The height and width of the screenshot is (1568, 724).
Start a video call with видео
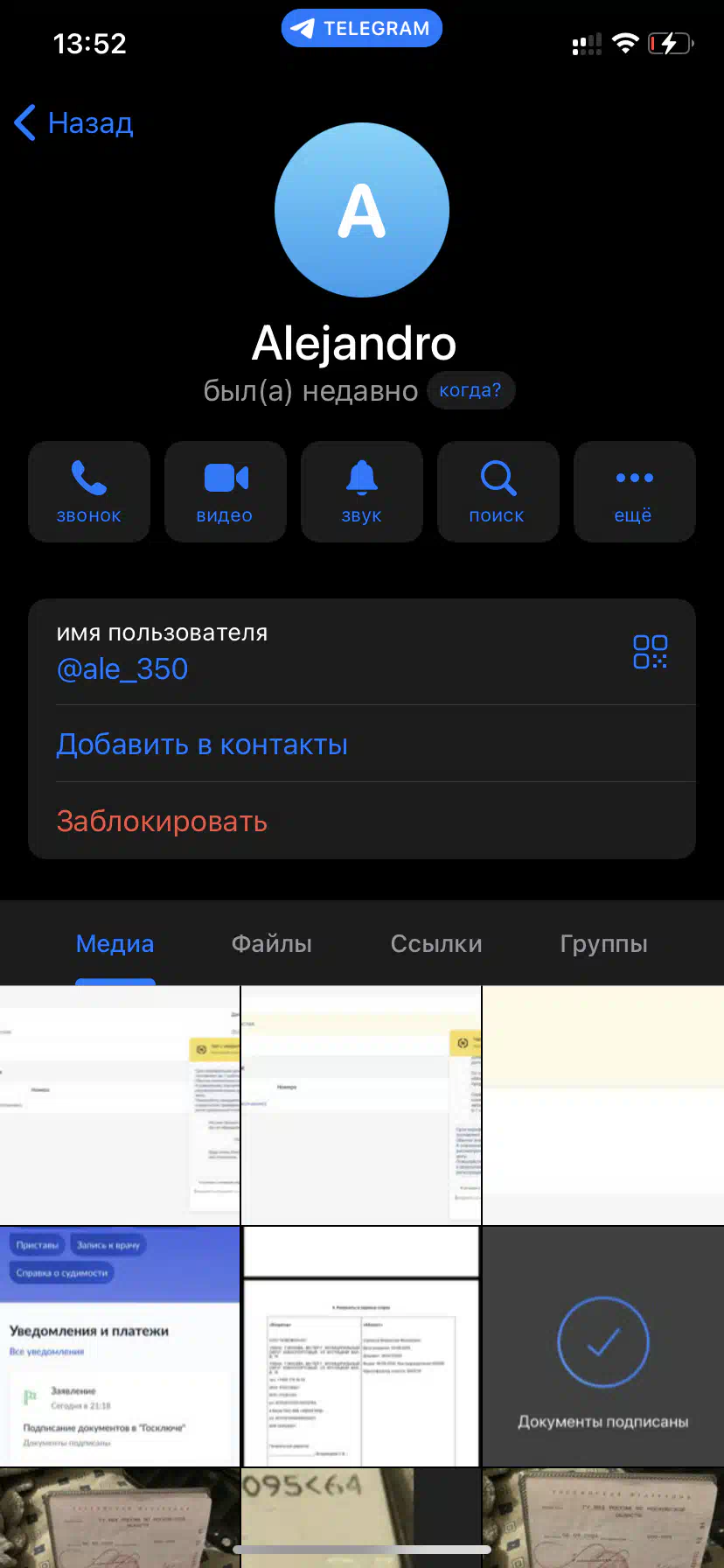click(226, 492)
